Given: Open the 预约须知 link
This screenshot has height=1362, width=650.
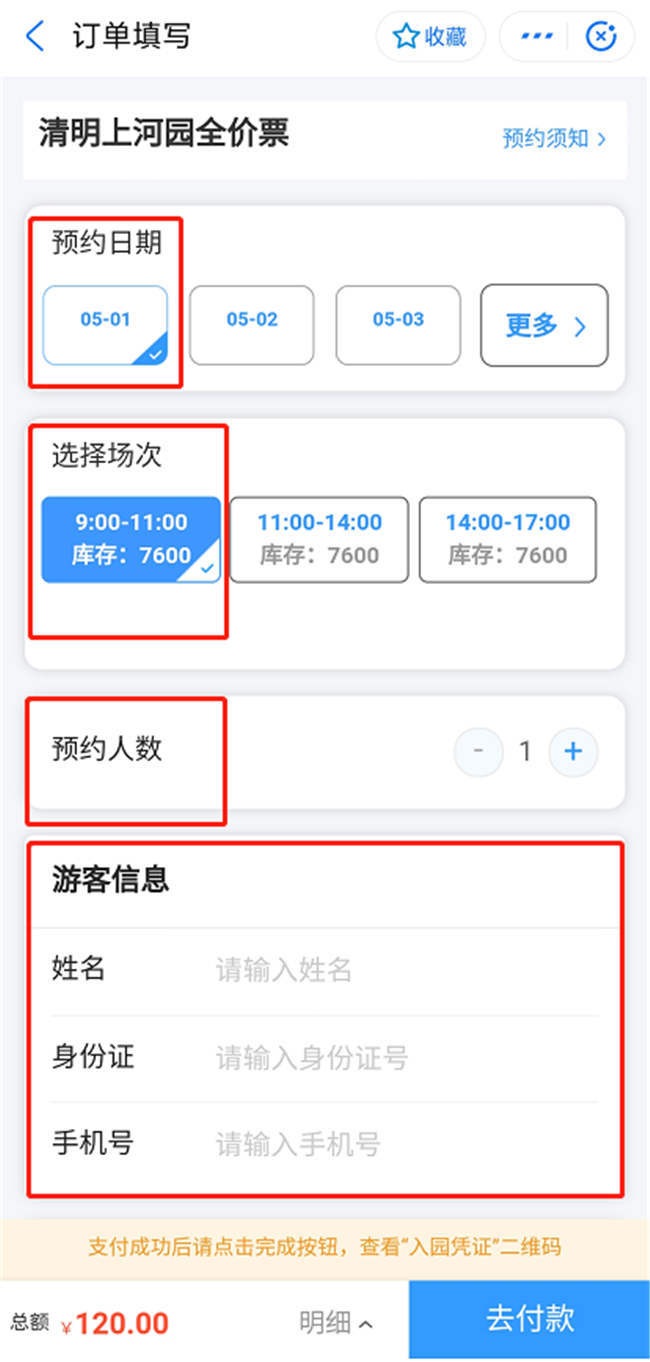Looking at the screenshot, I should 554,139.
